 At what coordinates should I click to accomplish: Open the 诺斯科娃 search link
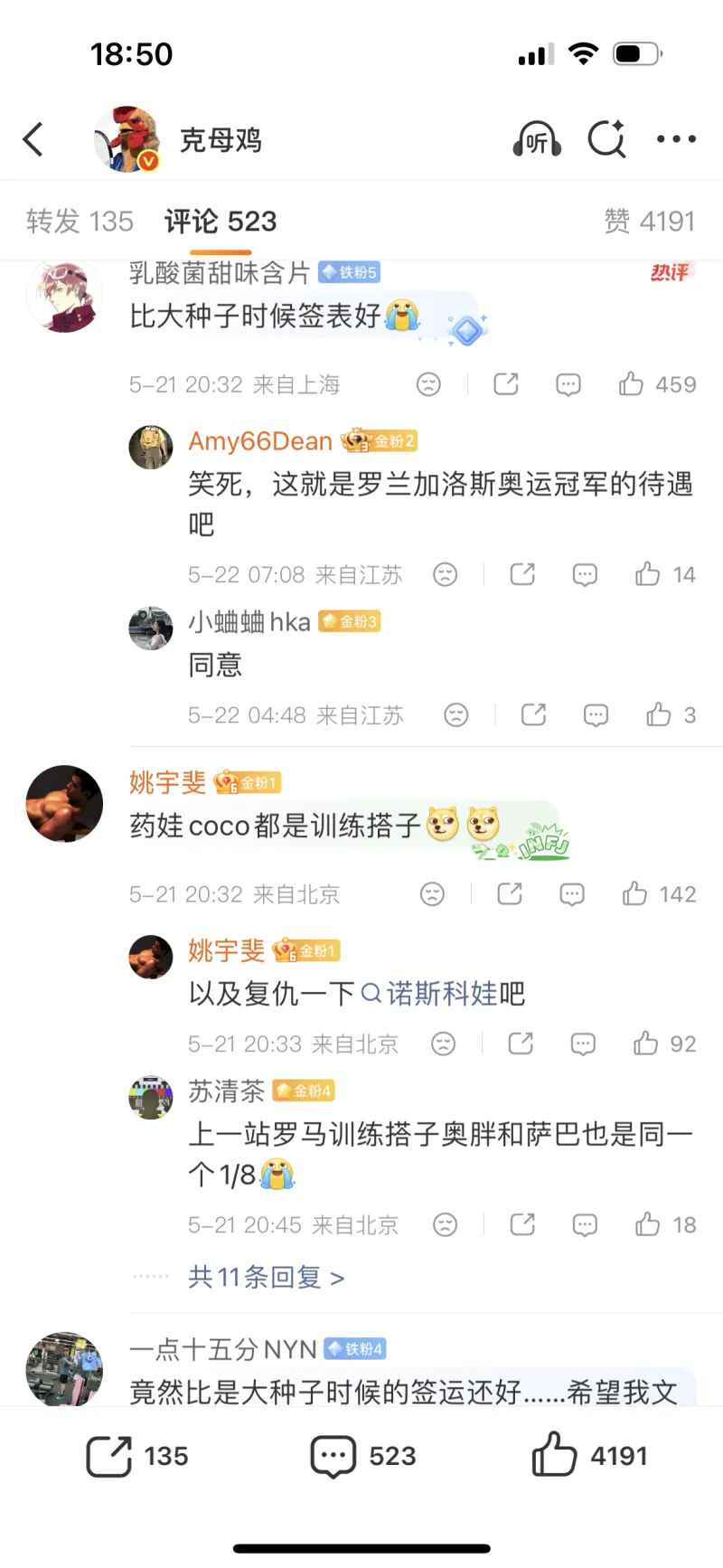pos(430,994)
